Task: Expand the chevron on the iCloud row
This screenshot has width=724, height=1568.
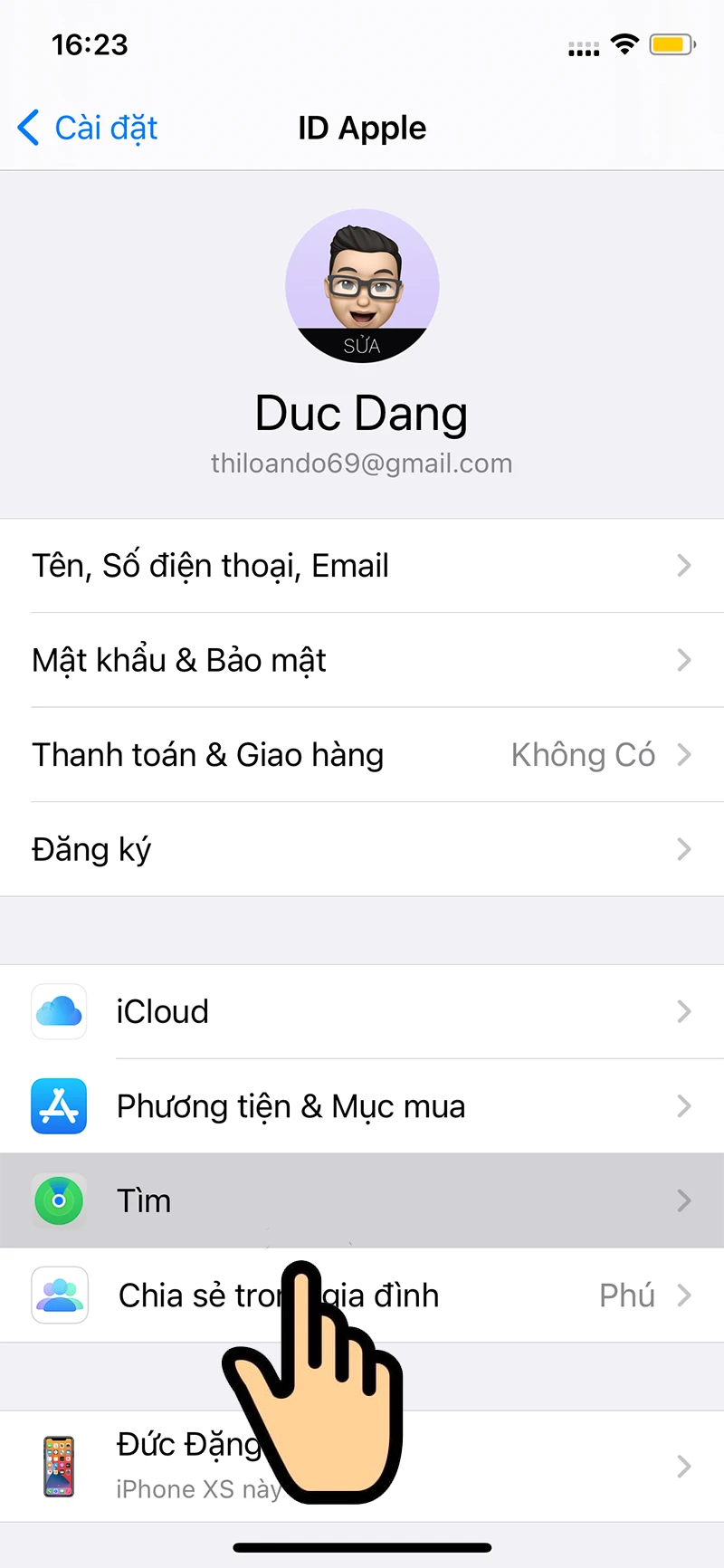Action: (684, 1011)
